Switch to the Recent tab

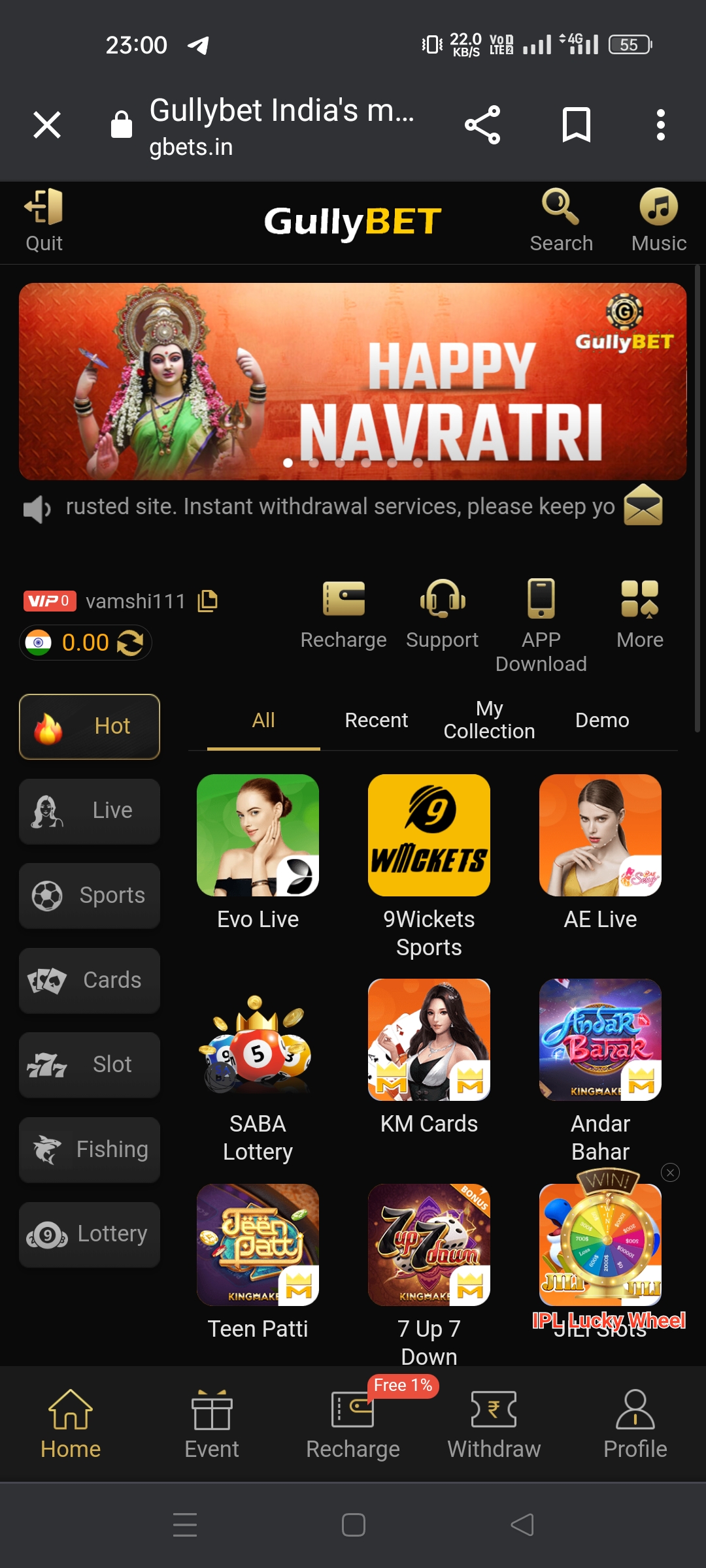376,720
